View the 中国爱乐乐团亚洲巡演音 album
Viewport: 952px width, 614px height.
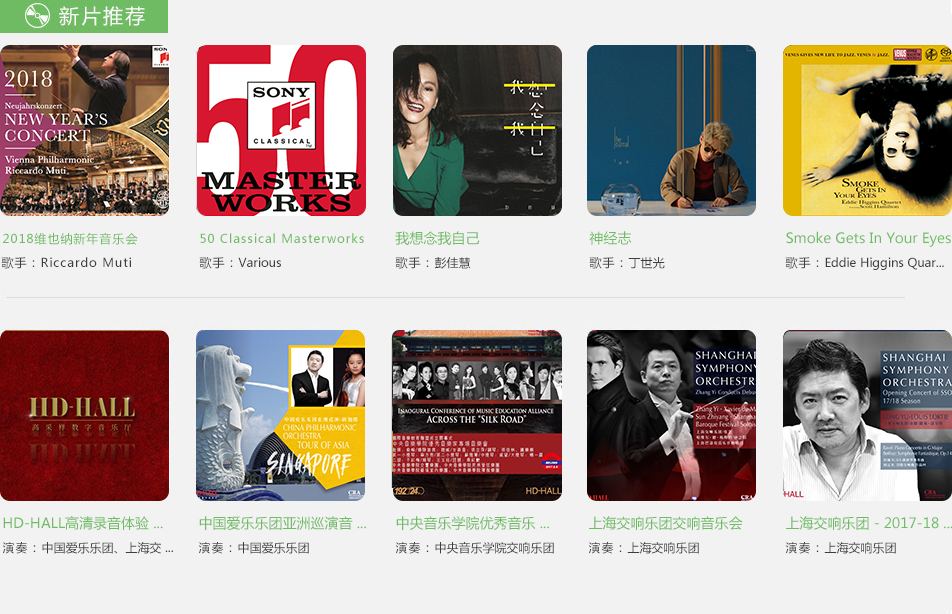click(x=281, y=415)
